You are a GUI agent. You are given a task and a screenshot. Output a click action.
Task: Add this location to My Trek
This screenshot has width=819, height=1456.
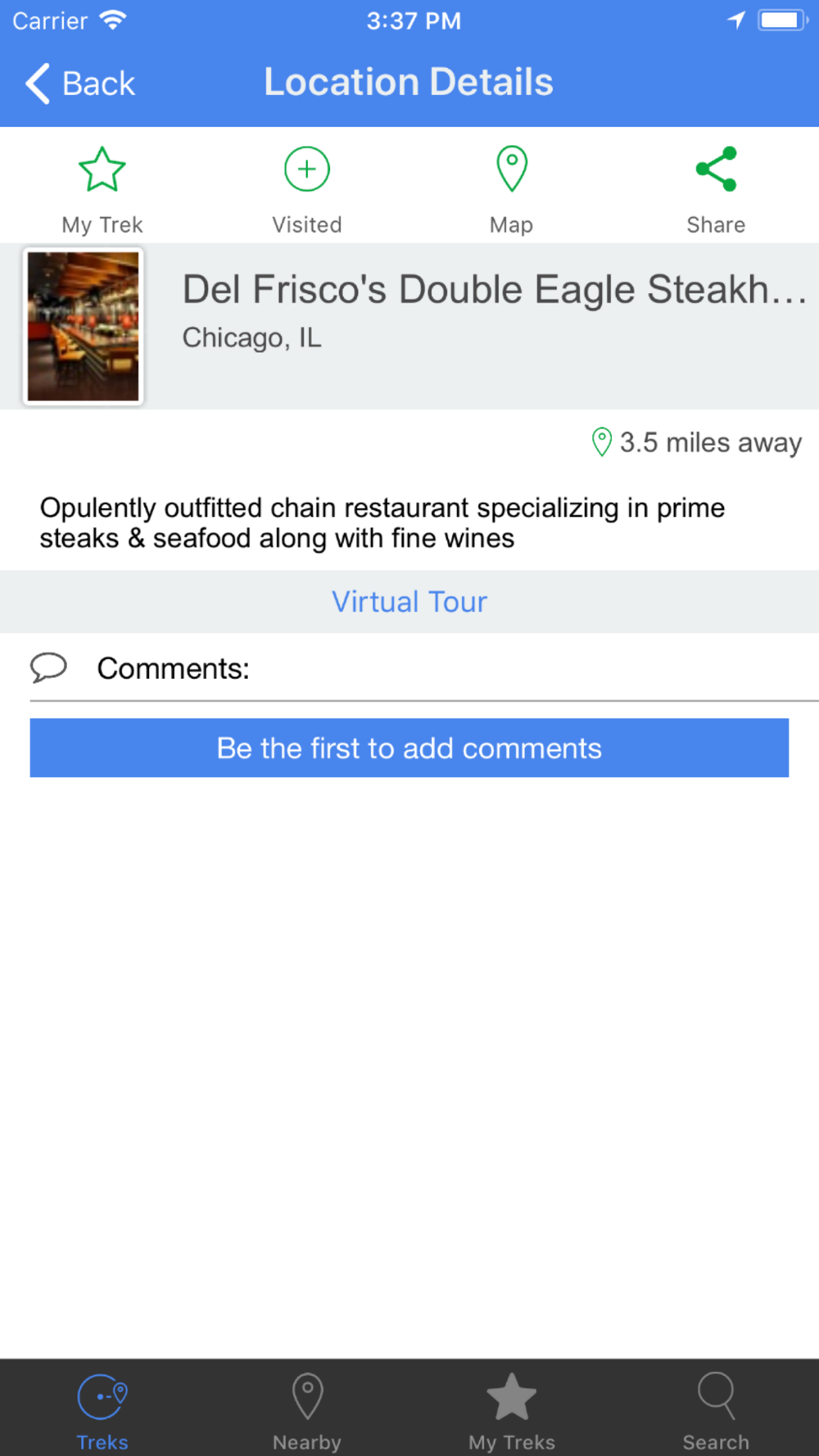(102, 190)
